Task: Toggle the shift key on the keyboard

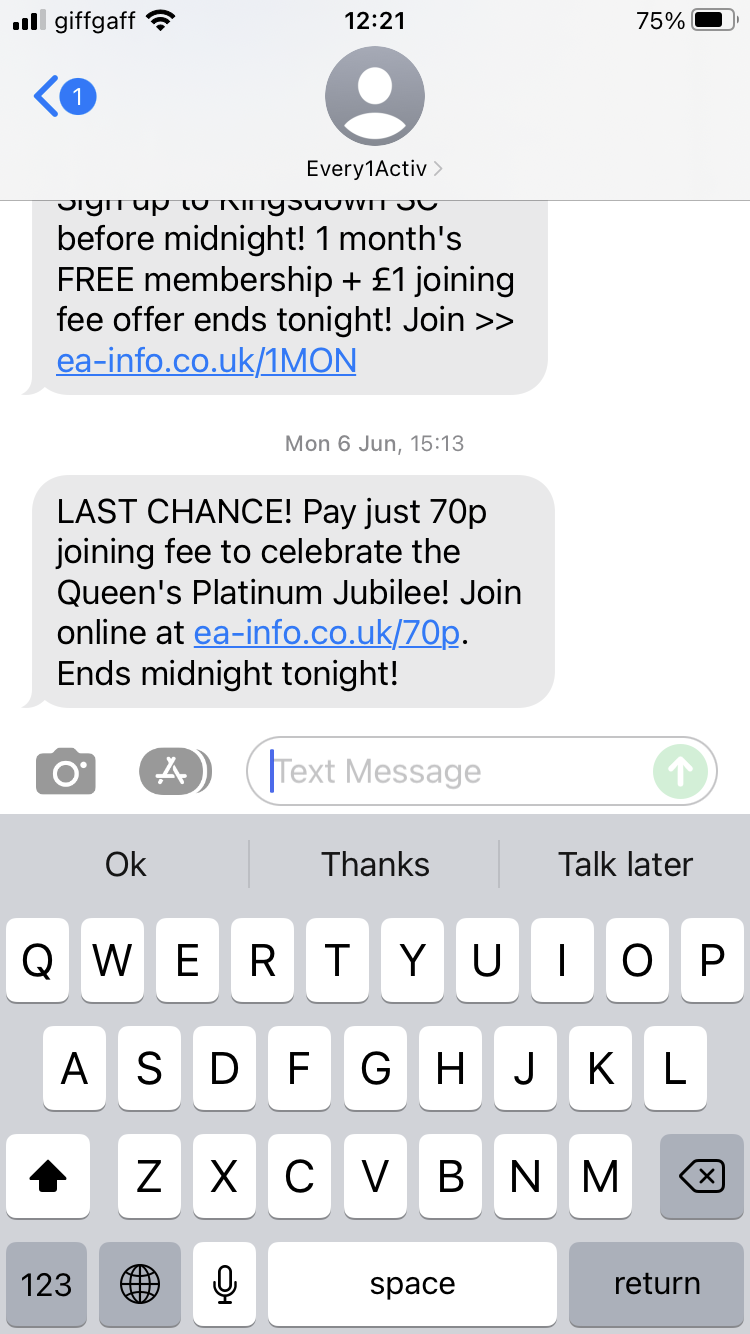Action: [x=48, y=1177]
